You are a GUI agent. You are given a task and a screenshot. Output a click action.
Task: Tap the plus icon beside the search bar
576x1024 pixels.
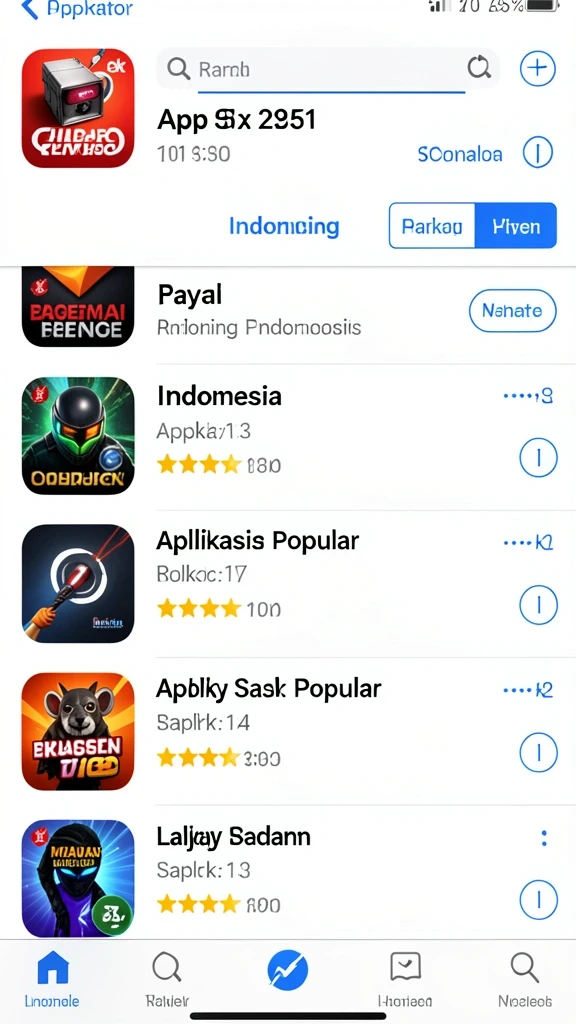point(537,68)
